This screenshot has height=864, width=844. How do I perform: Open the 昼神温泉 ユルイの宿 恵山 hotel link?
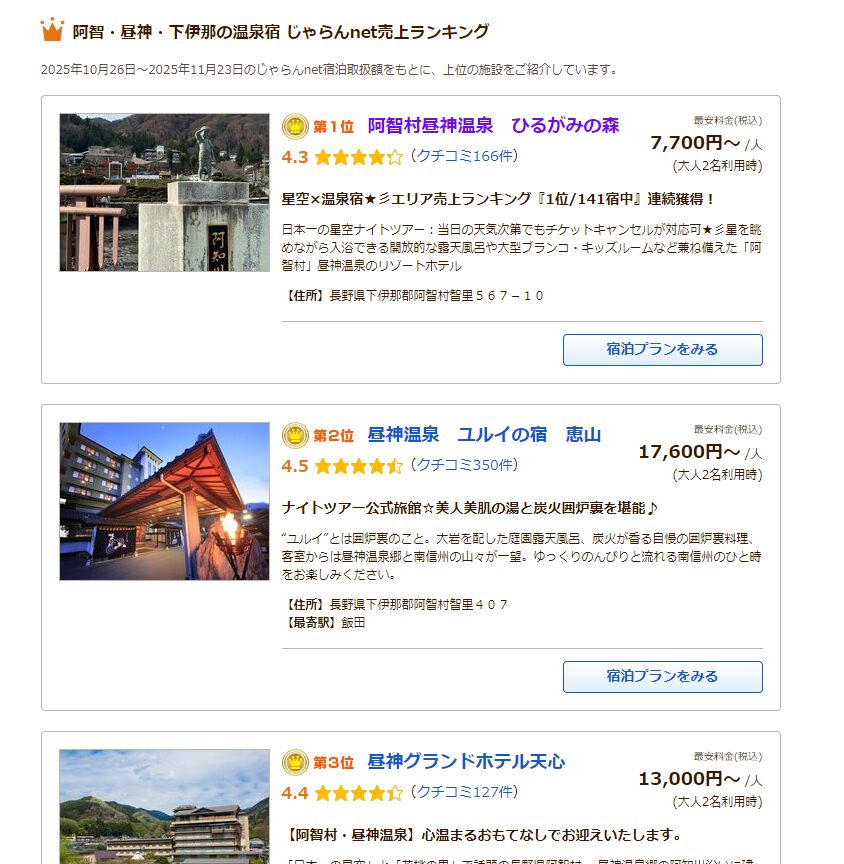point(484,435)
